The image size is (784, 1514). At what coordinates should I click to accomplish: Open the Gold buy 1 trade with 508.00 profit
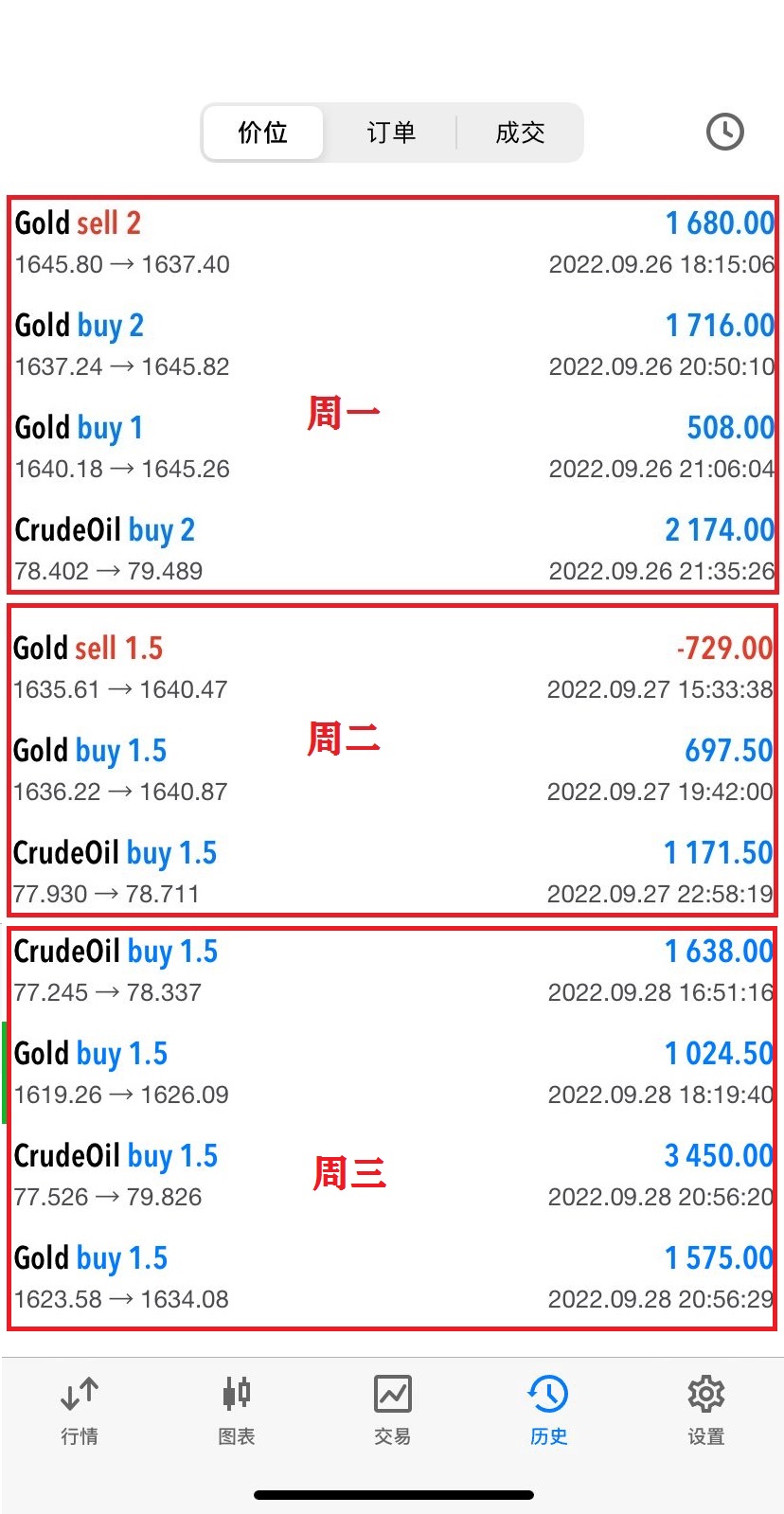coord(393,447)
